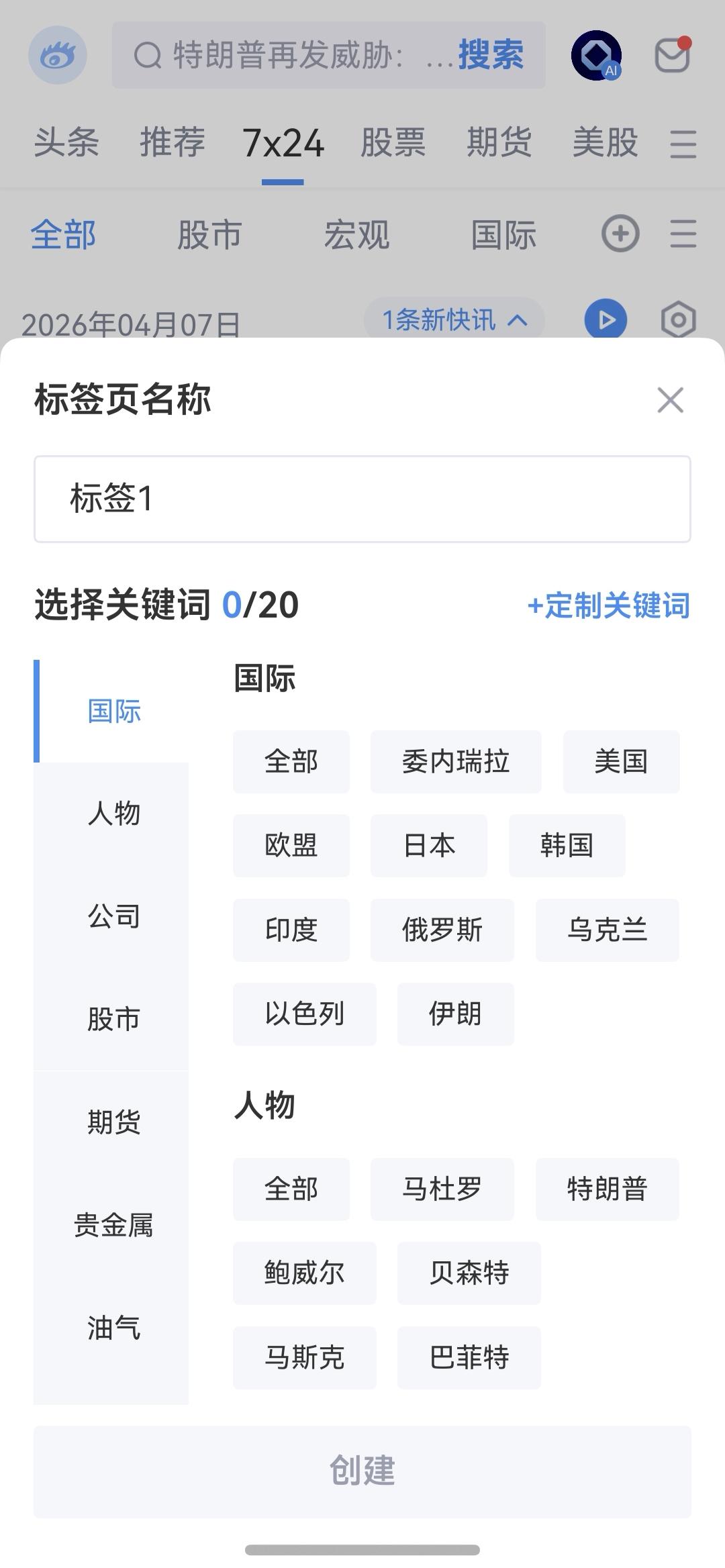The image size is (725, 1568).
Task: Click the plus icon to add a channel
Action: tap(621, 234)
